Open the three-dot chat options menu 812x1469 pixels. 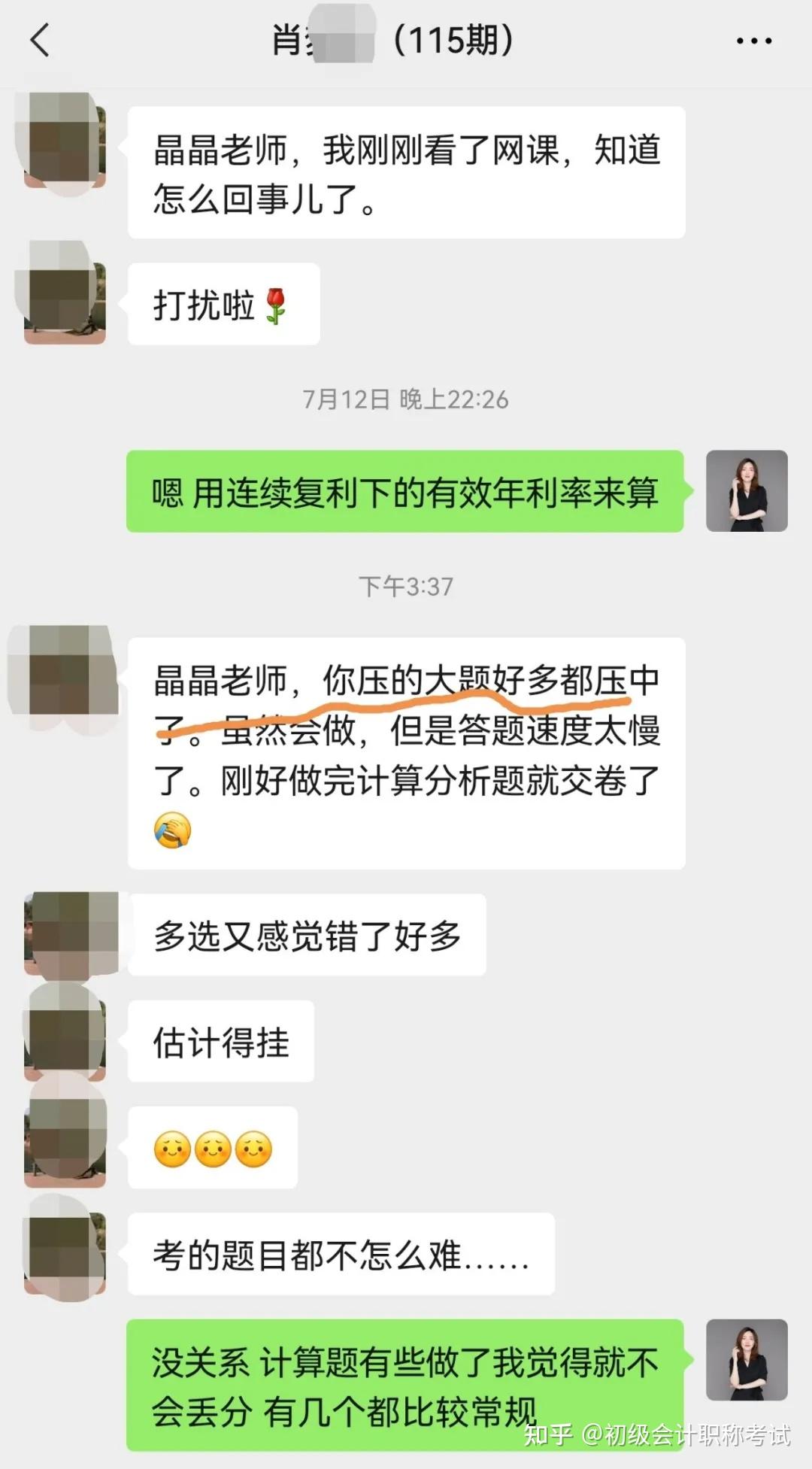click(x=754, y=41)
